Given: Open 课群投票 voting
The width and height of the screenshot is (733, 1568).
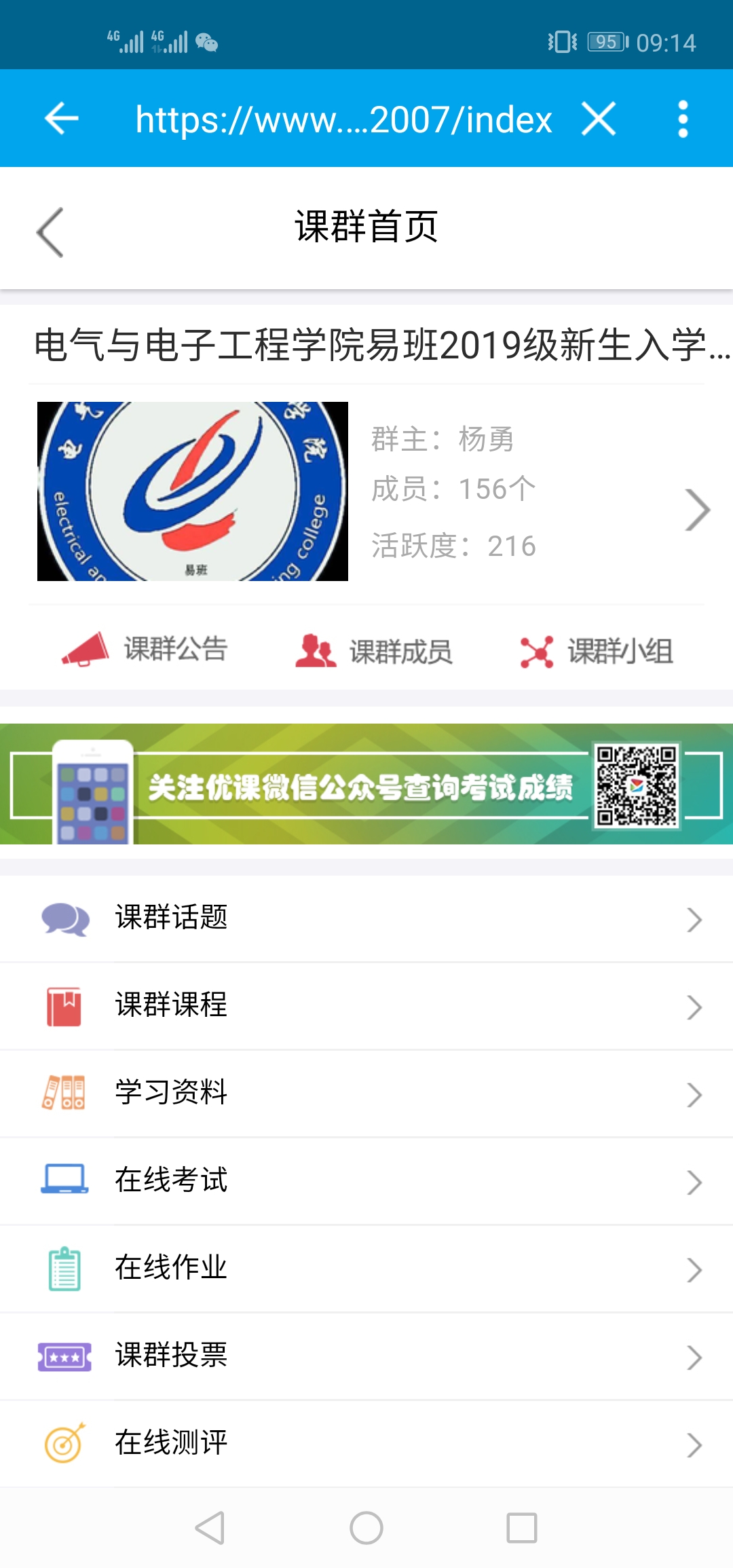Looking at the screenshot, I should coord(366,1356).
